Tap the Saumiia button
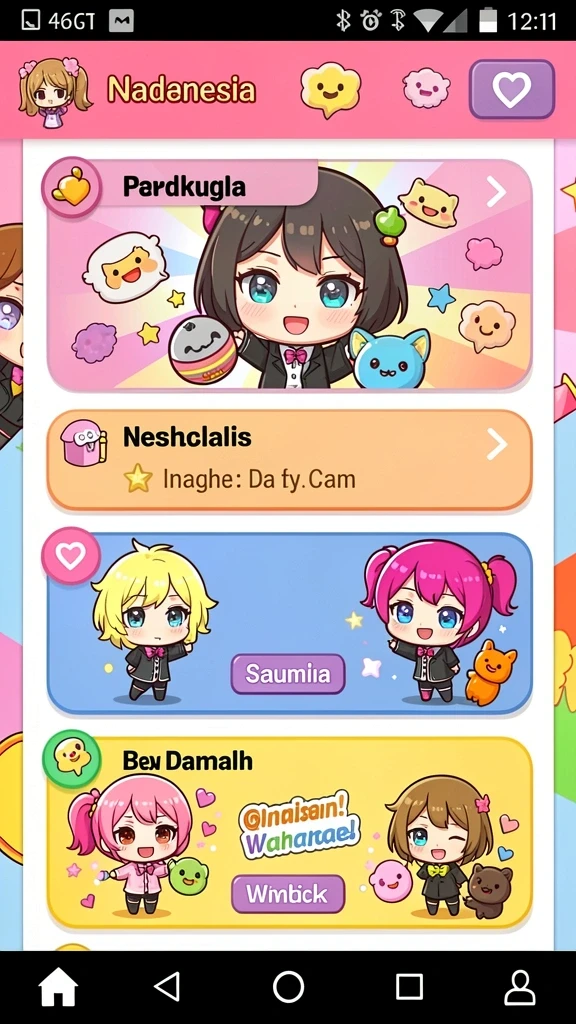 (x=288, y=673)
